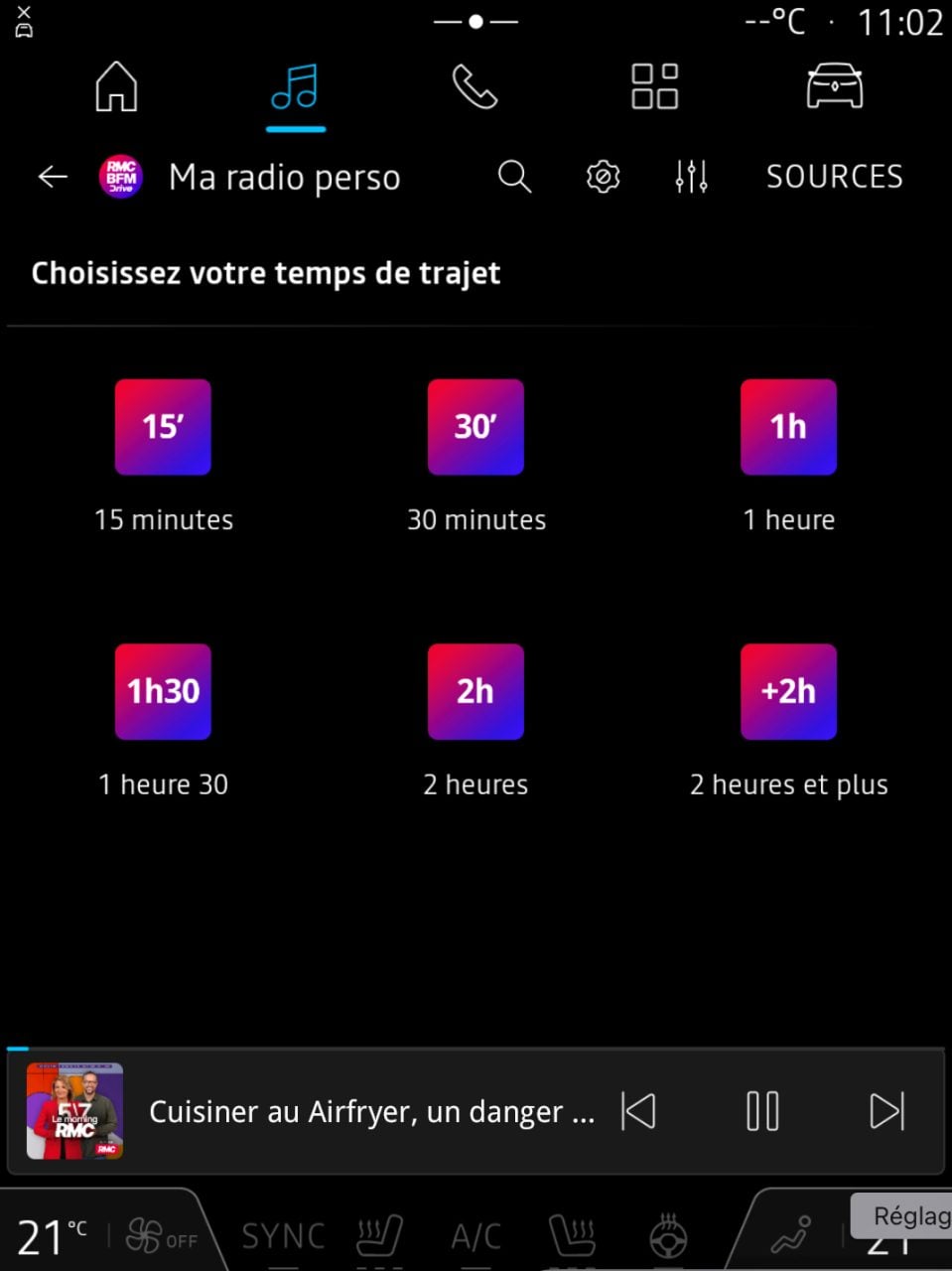The image size is (952, 1271).
Task: Turn the fan off toggle
Action: click(159, 1234)
